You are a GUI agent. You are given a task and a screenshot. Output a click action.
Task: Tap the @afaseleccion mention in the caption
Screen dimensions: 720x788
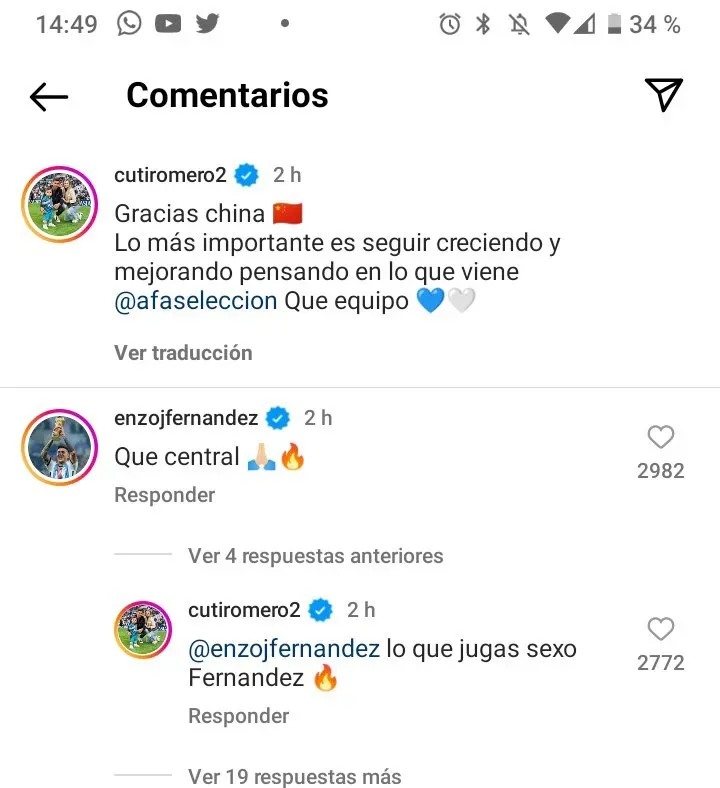point(195,301)
